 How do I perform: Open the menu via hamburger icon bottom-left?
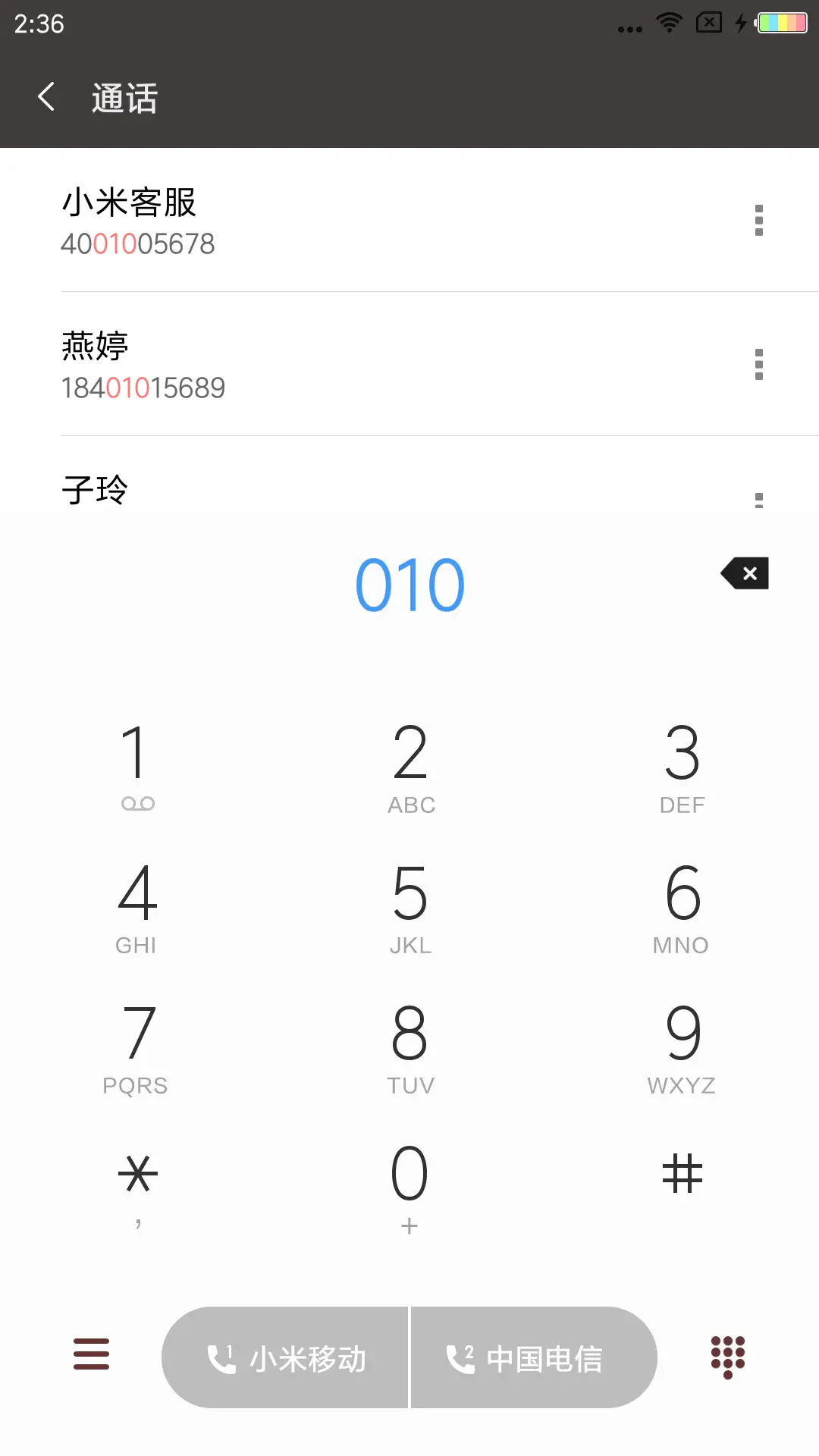coord(91,1354)
